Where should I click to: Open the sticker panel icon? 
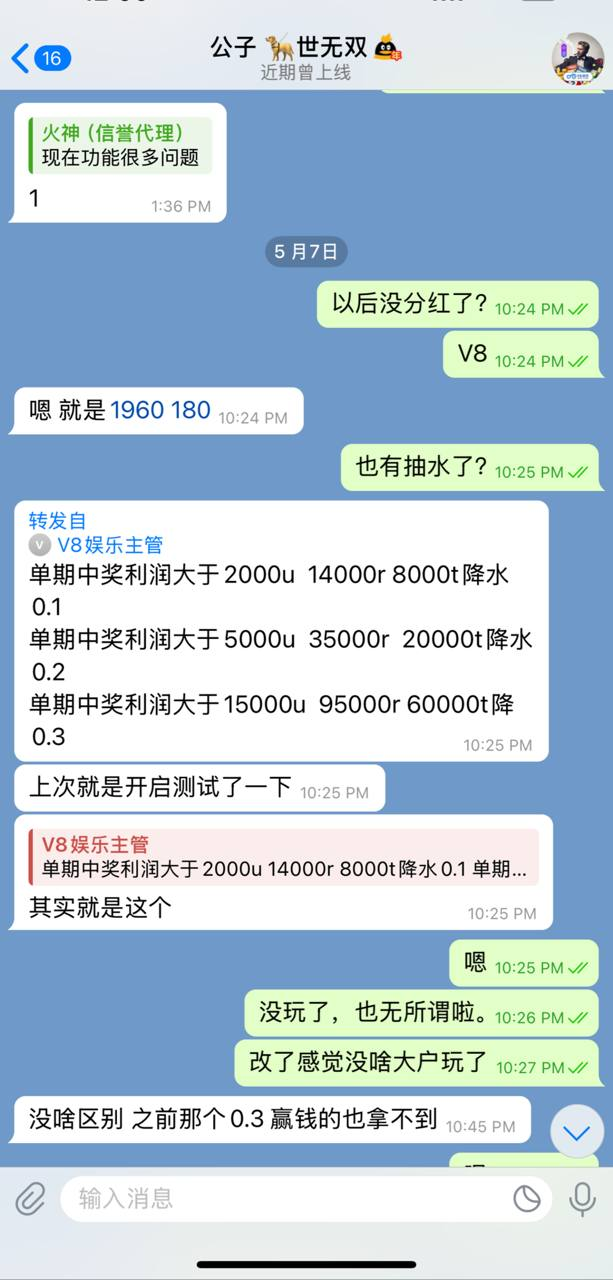click(x=526, y=1198)
